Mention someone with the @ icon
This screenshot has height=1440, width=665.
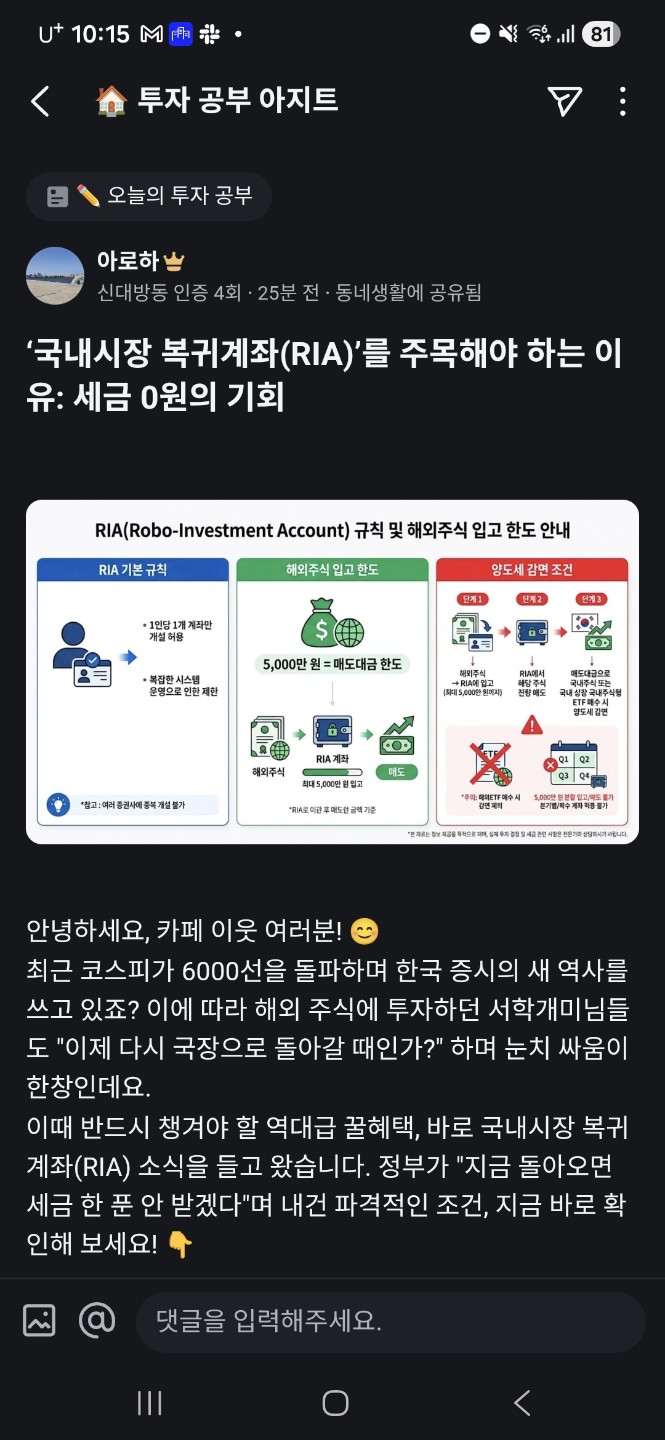[97, 1321]
